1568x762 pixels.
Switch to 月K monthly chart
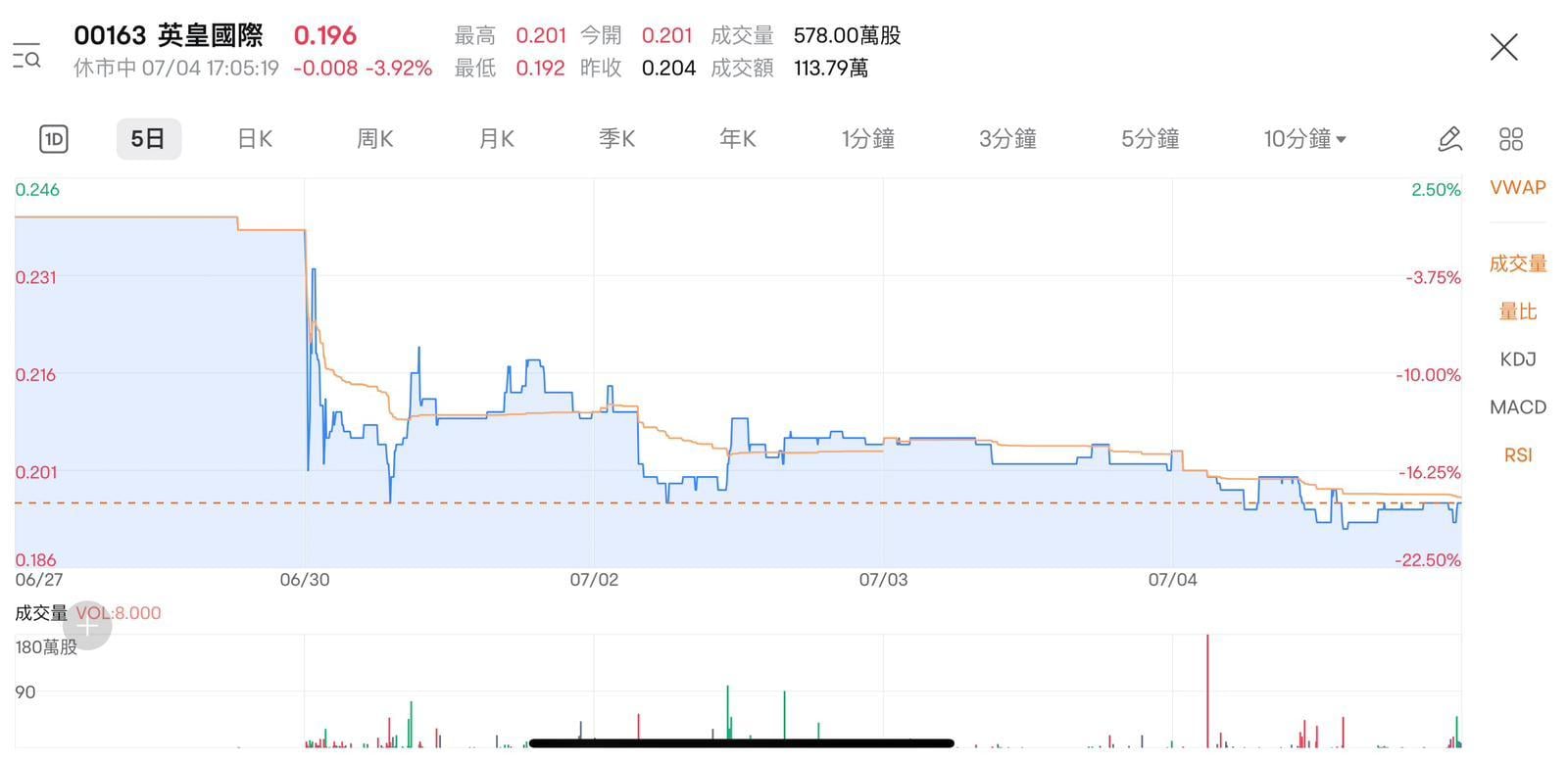[x=496, y=139]
